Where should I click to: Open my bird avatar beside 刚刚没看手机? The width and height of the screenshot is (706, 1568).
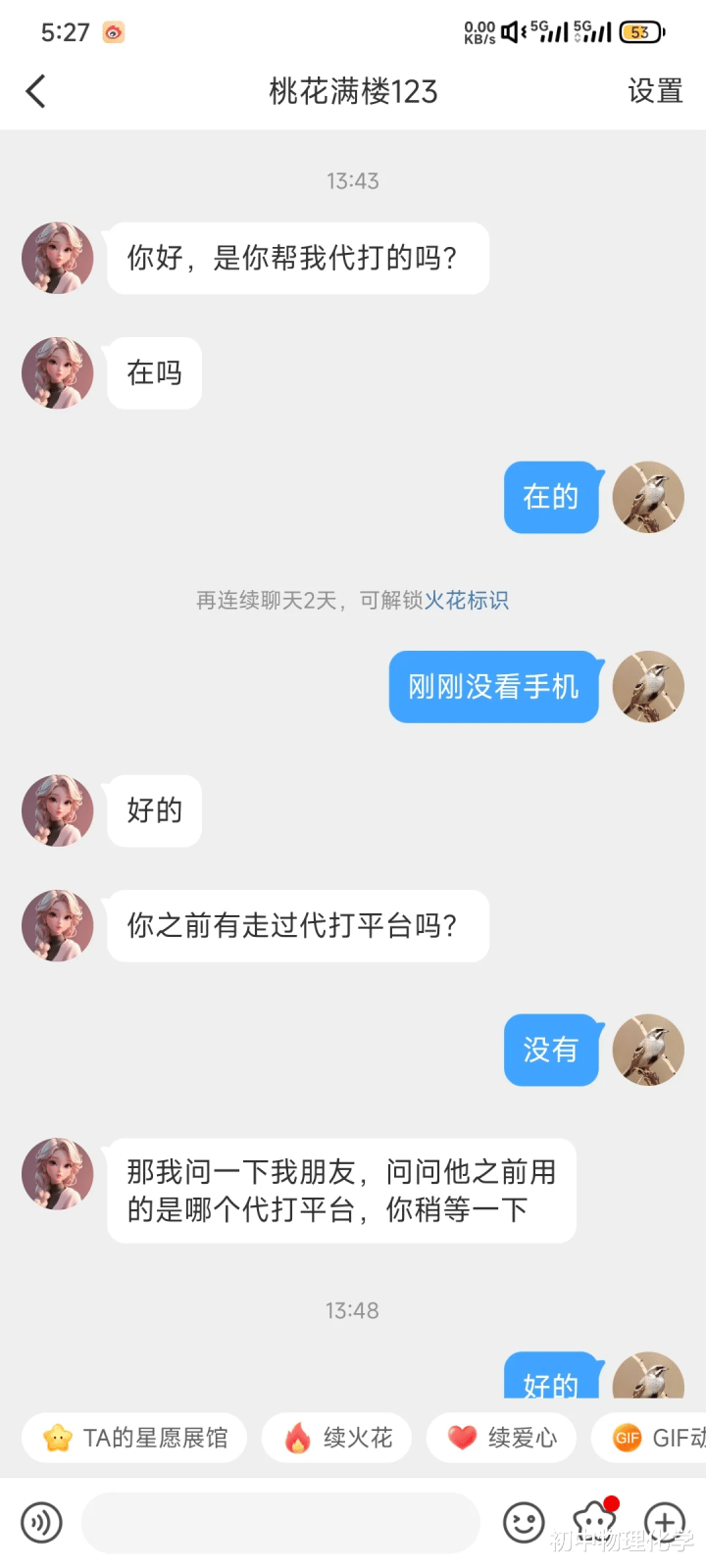click(648, 687)
